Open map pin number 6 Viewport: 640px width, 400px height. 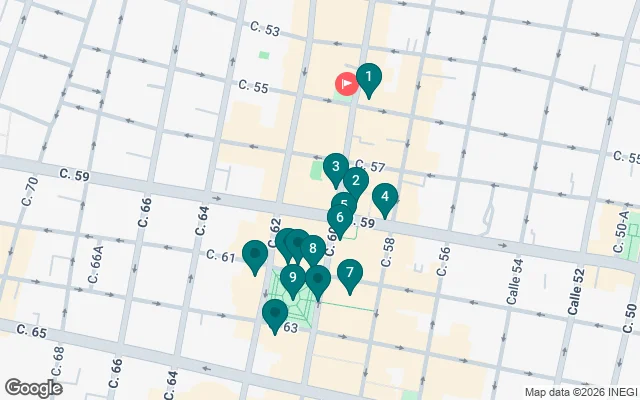pyautogui.click(x=341, y=219)
